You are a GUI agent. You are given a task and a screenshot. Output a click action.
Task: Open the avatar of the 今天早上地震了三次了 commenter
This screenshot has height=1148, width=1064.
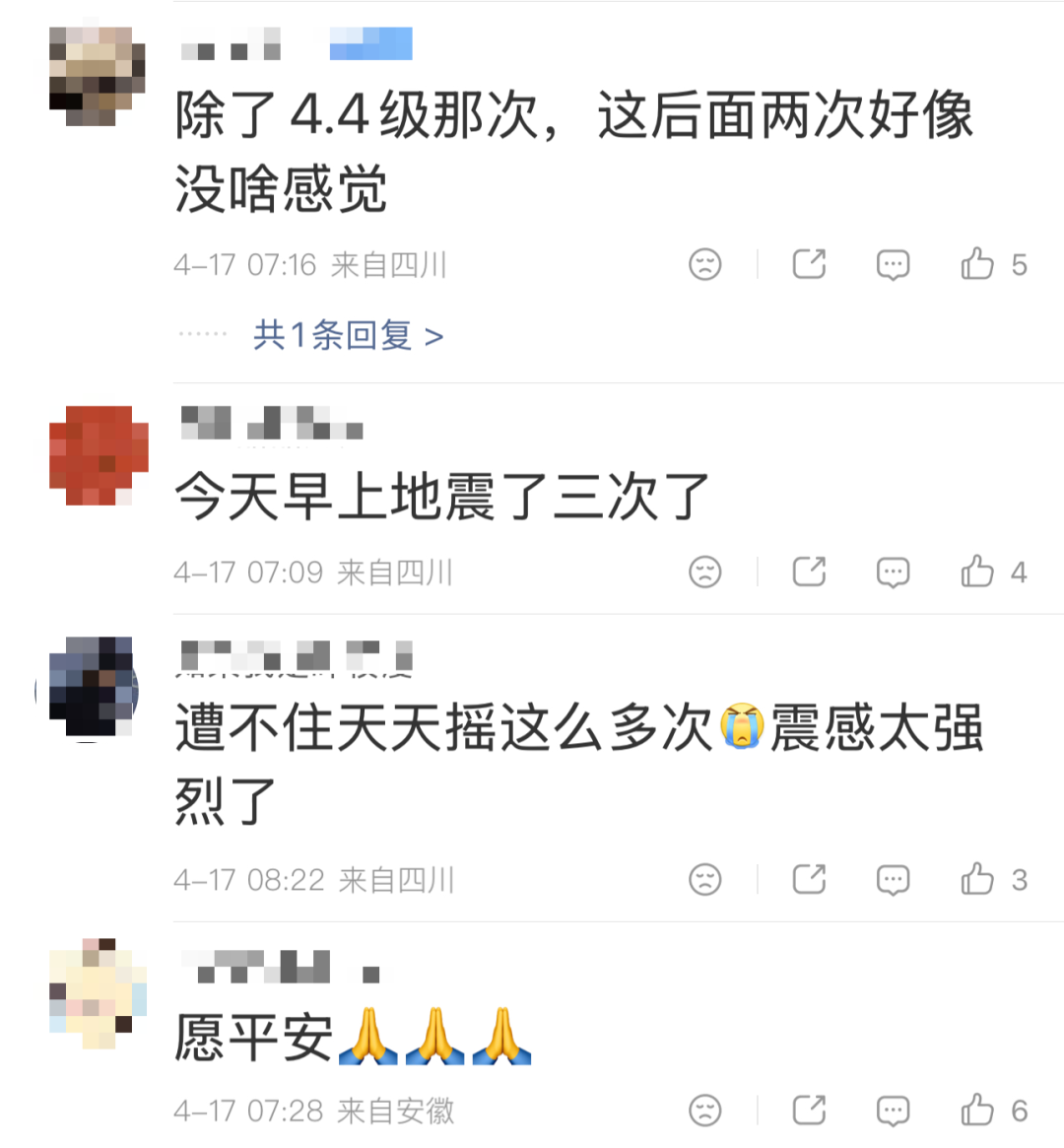(99, 455)
